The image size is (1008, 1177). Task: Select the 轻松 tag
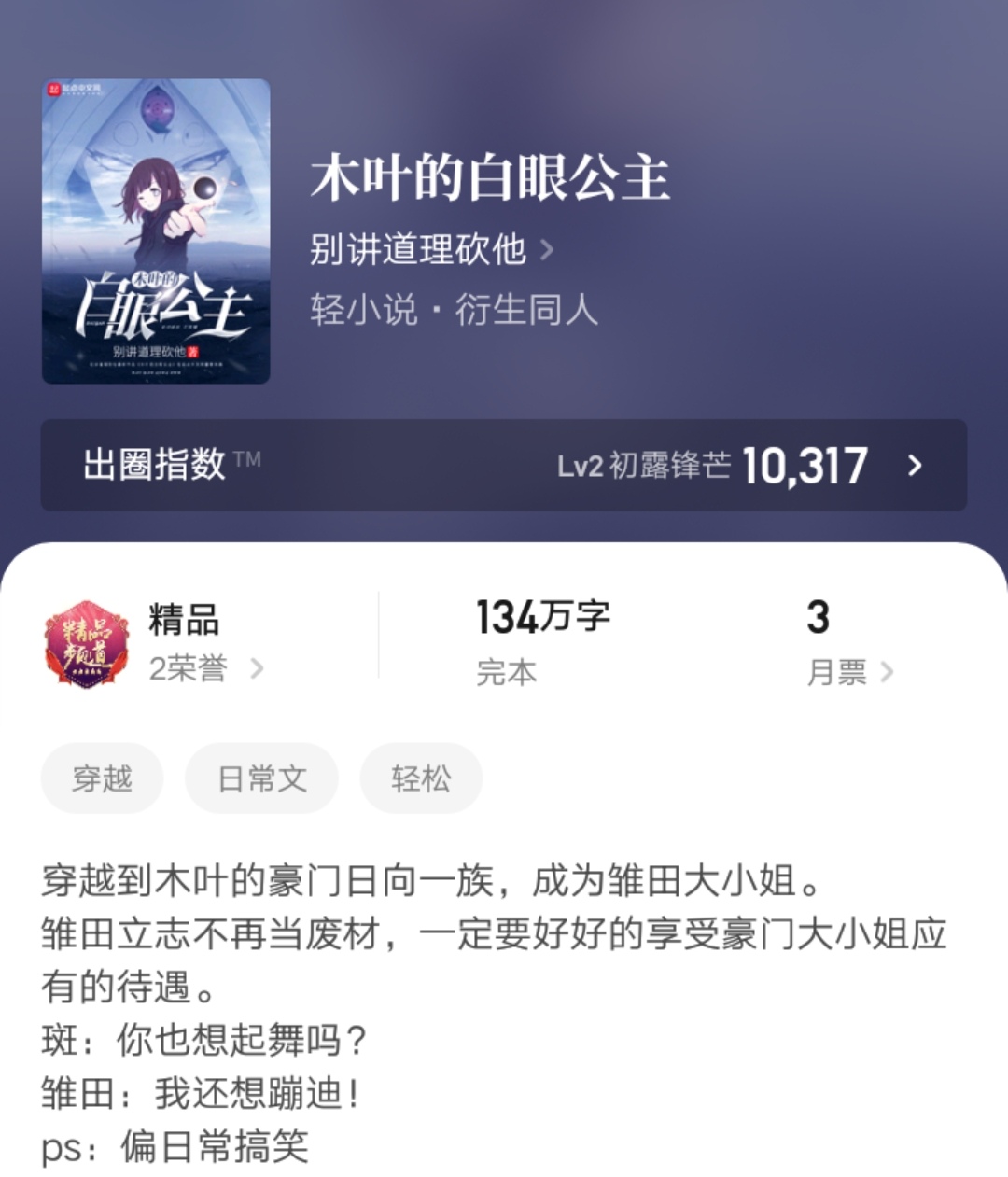click(421, 778)
